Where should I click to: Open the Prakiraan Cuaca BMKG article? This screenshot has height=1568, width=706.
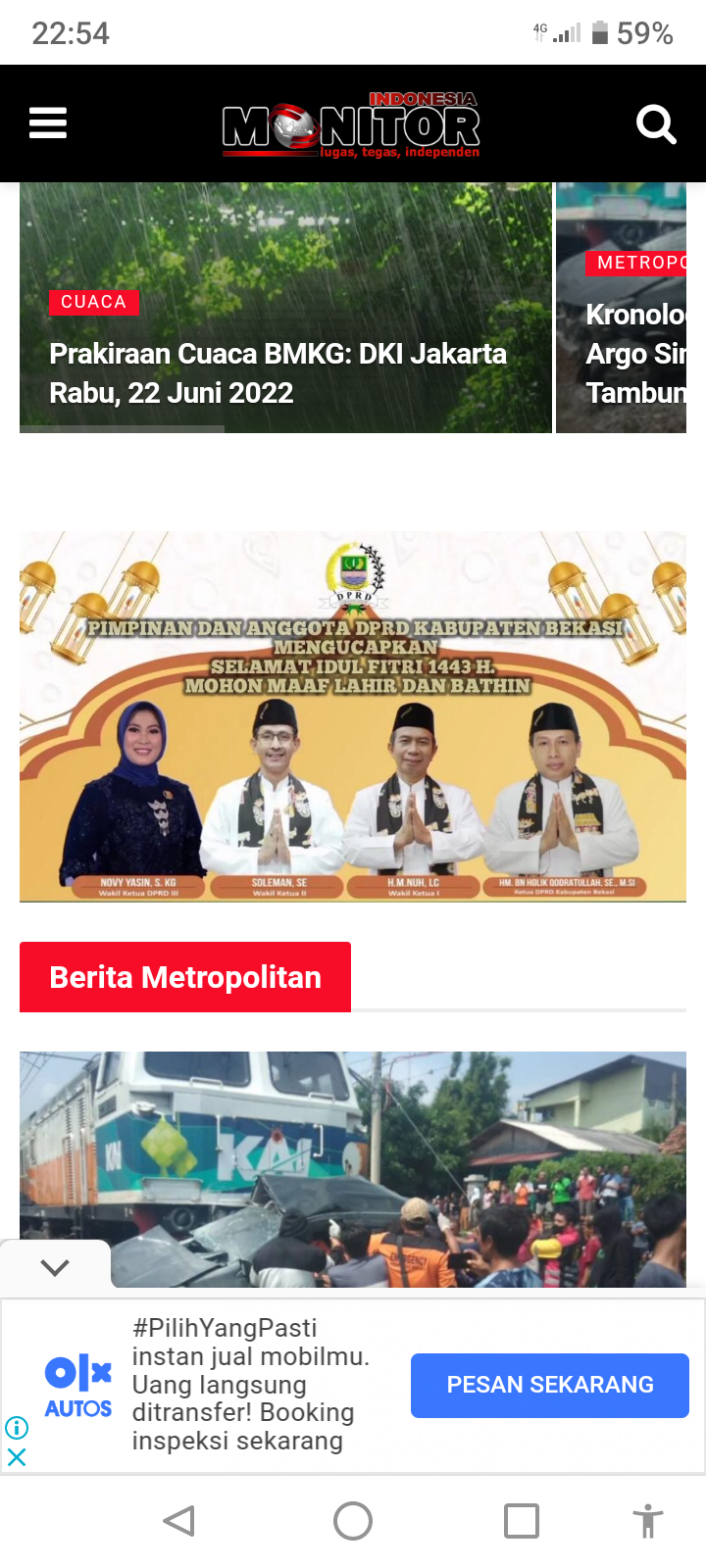278,372
